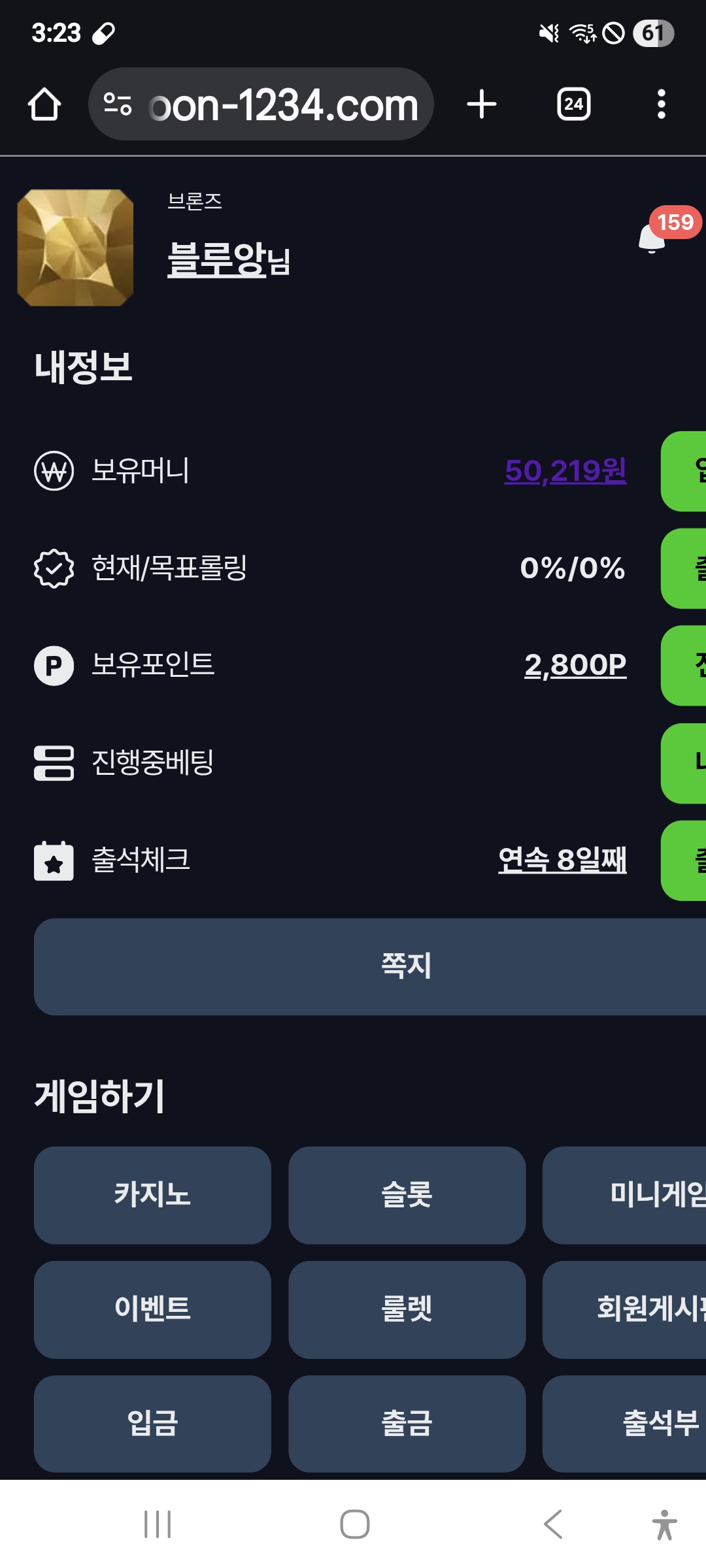Open the tab switcher showing 24 tabs
The image size is (706, 1568).
[573, 105]
